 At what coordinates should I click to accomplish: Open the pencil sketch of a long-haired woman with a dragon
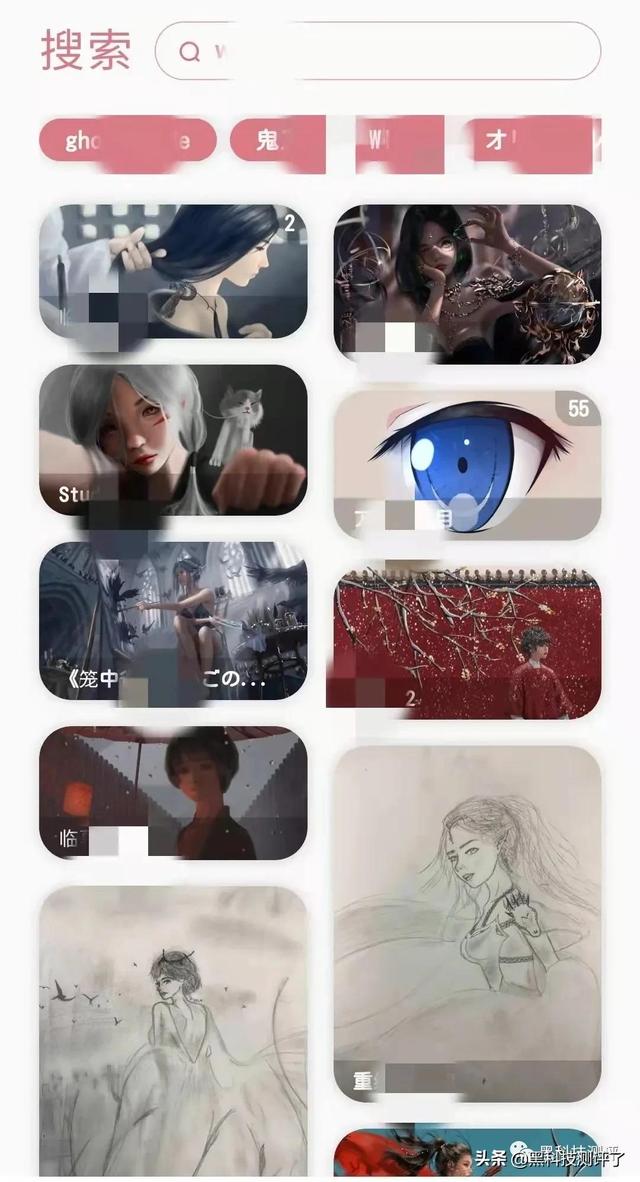(467, 922)
